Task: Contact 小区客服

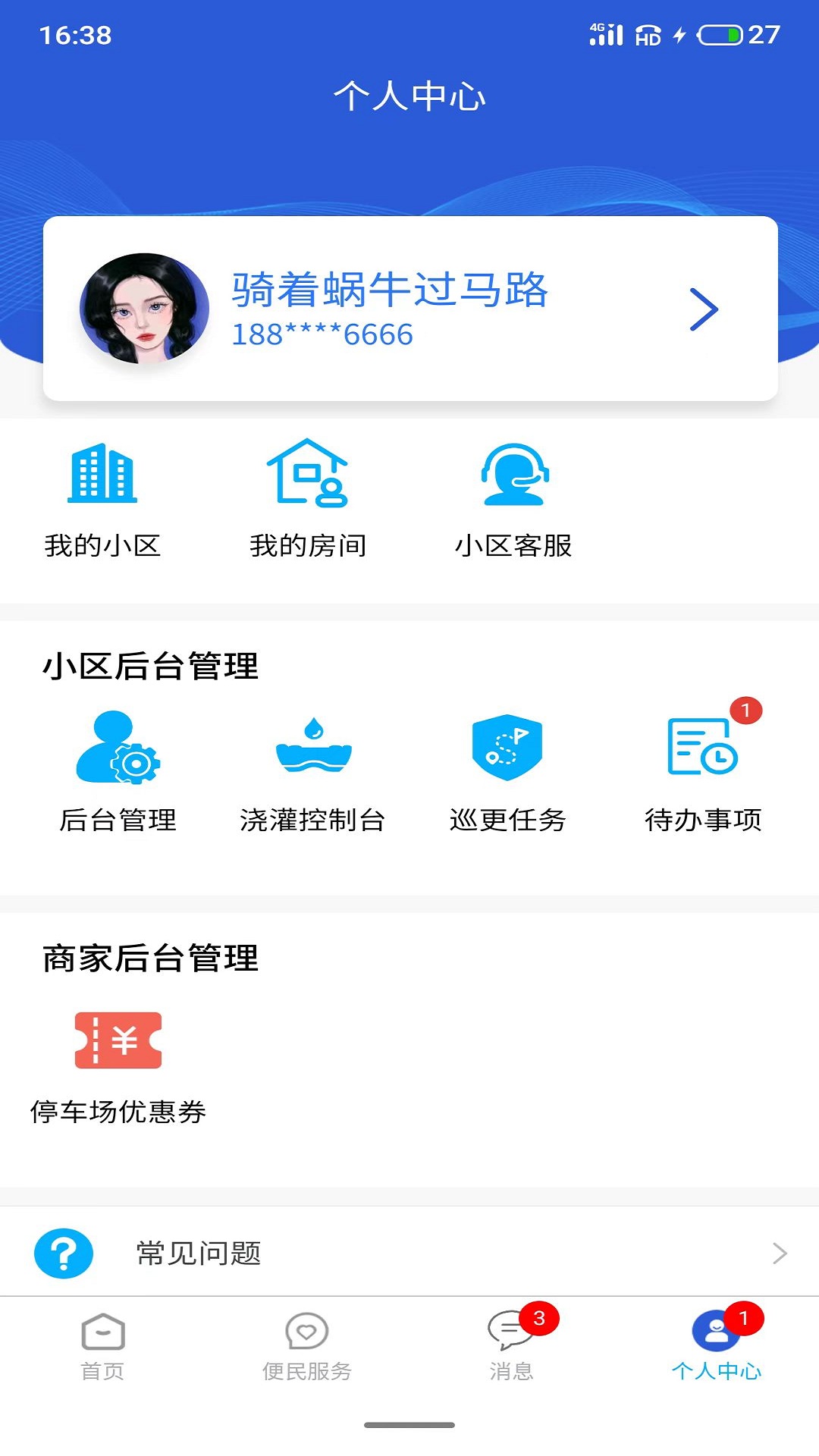Action: (513, 497)
